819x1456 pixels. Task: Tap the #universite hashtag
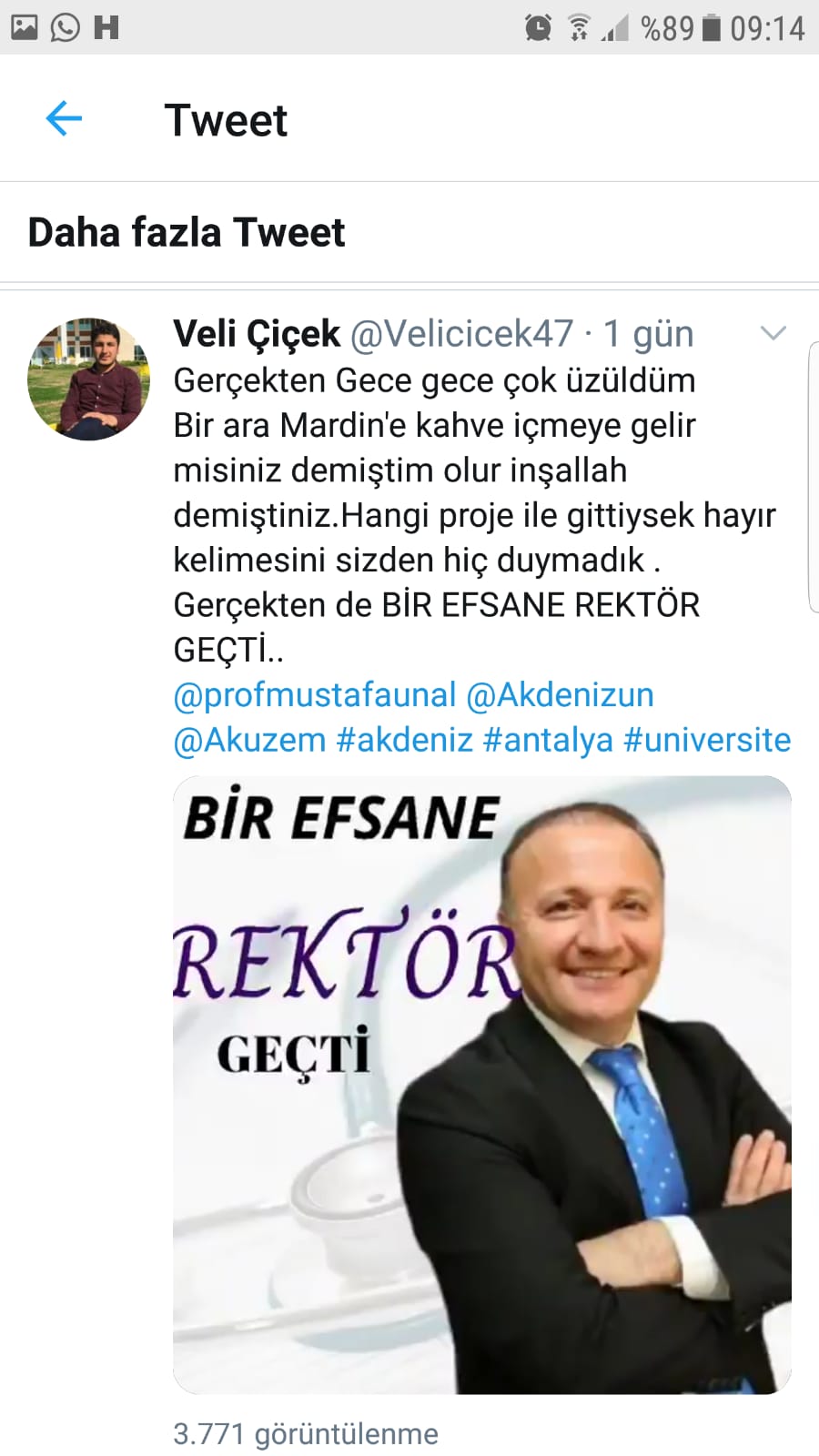click(x=707, y=740)
